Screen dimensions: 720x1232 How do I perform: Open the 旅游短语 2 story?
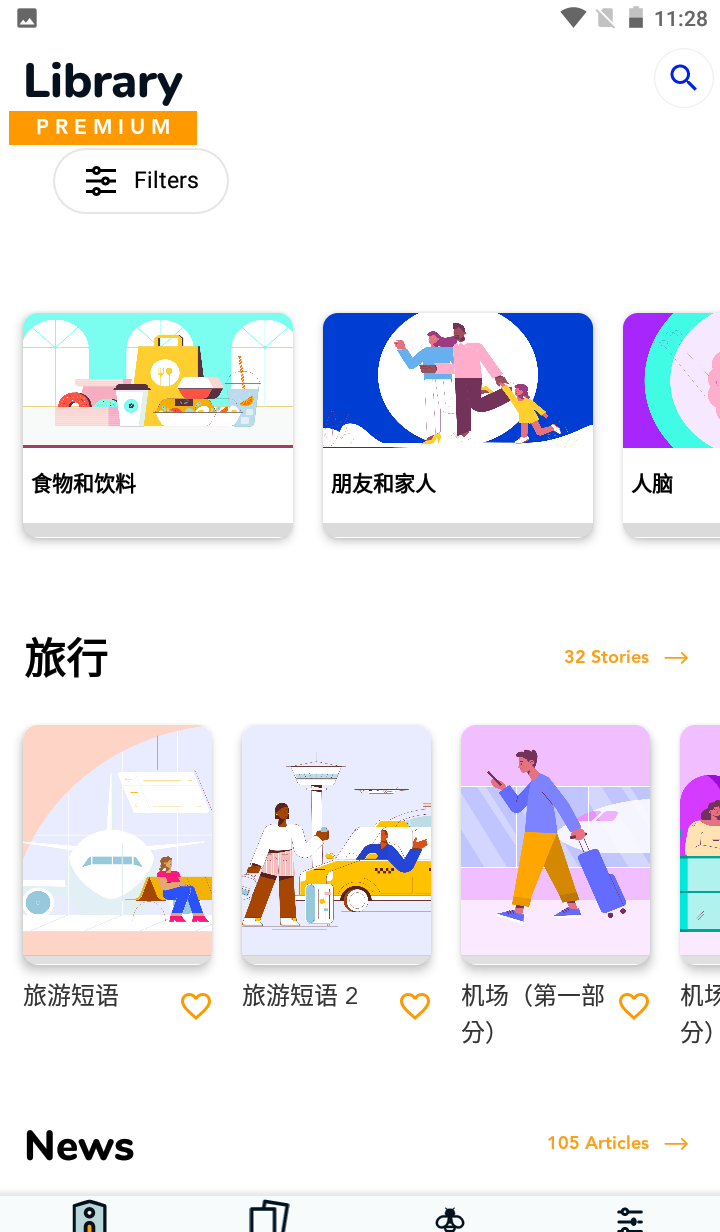point(336,844)
